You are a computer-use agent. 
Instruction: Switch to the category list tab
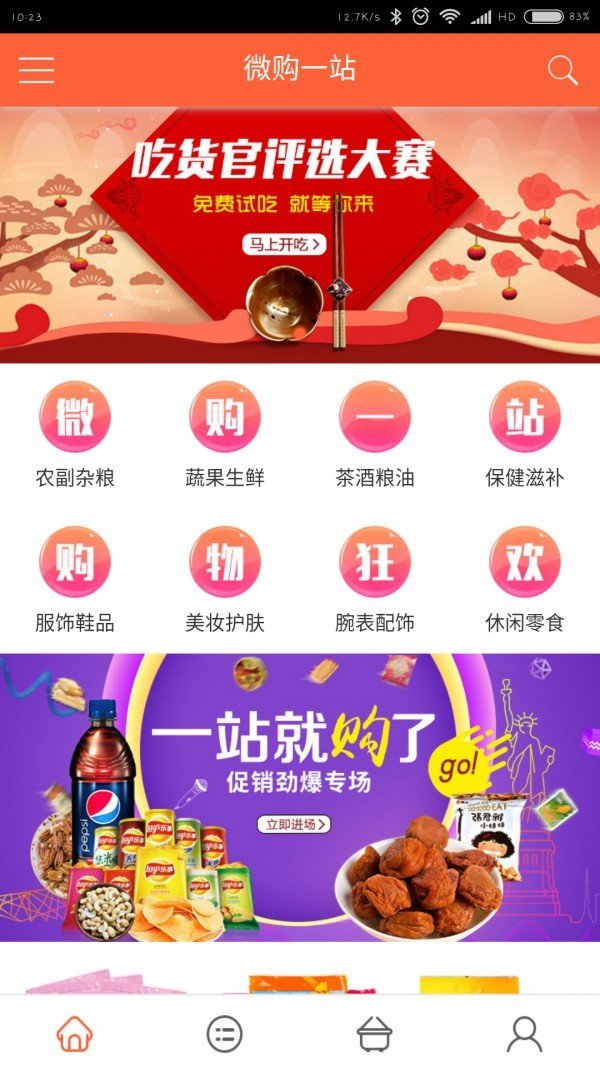tap(225, 1033)
